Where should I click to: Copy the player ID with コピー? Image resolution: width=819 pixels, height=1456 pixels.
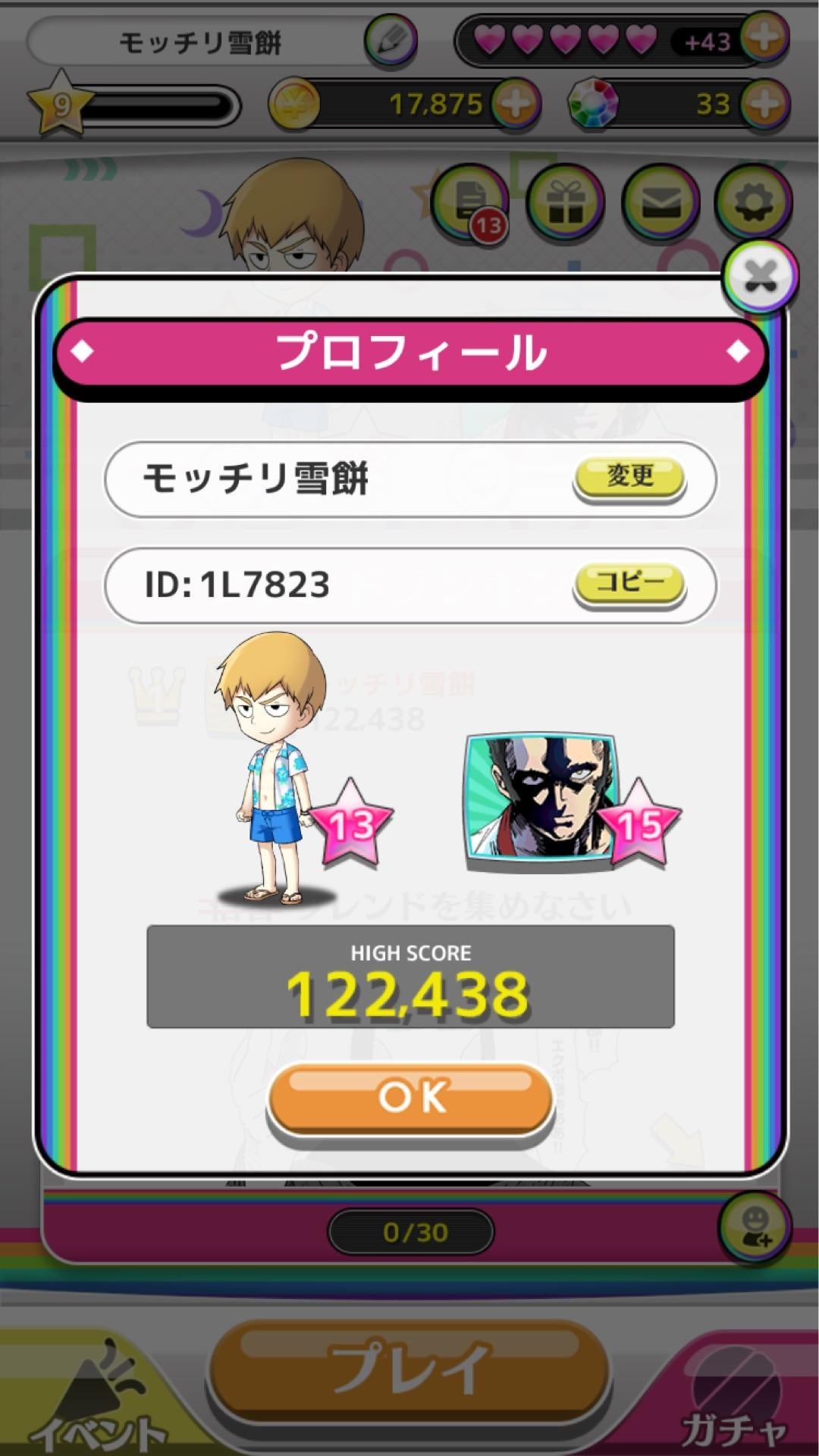click(x=629, y=584)
